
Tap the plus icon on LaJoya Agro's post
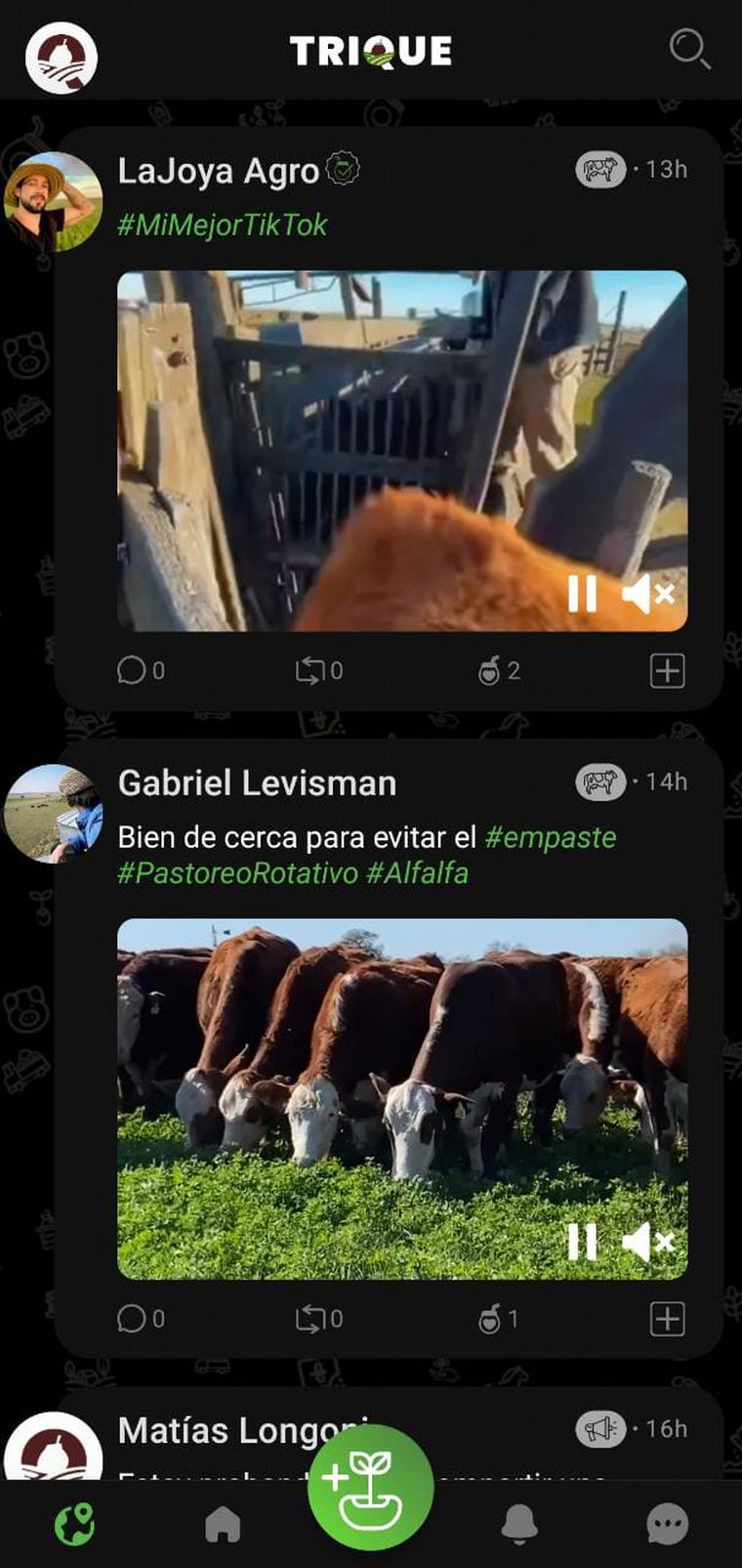pos(668,671)
